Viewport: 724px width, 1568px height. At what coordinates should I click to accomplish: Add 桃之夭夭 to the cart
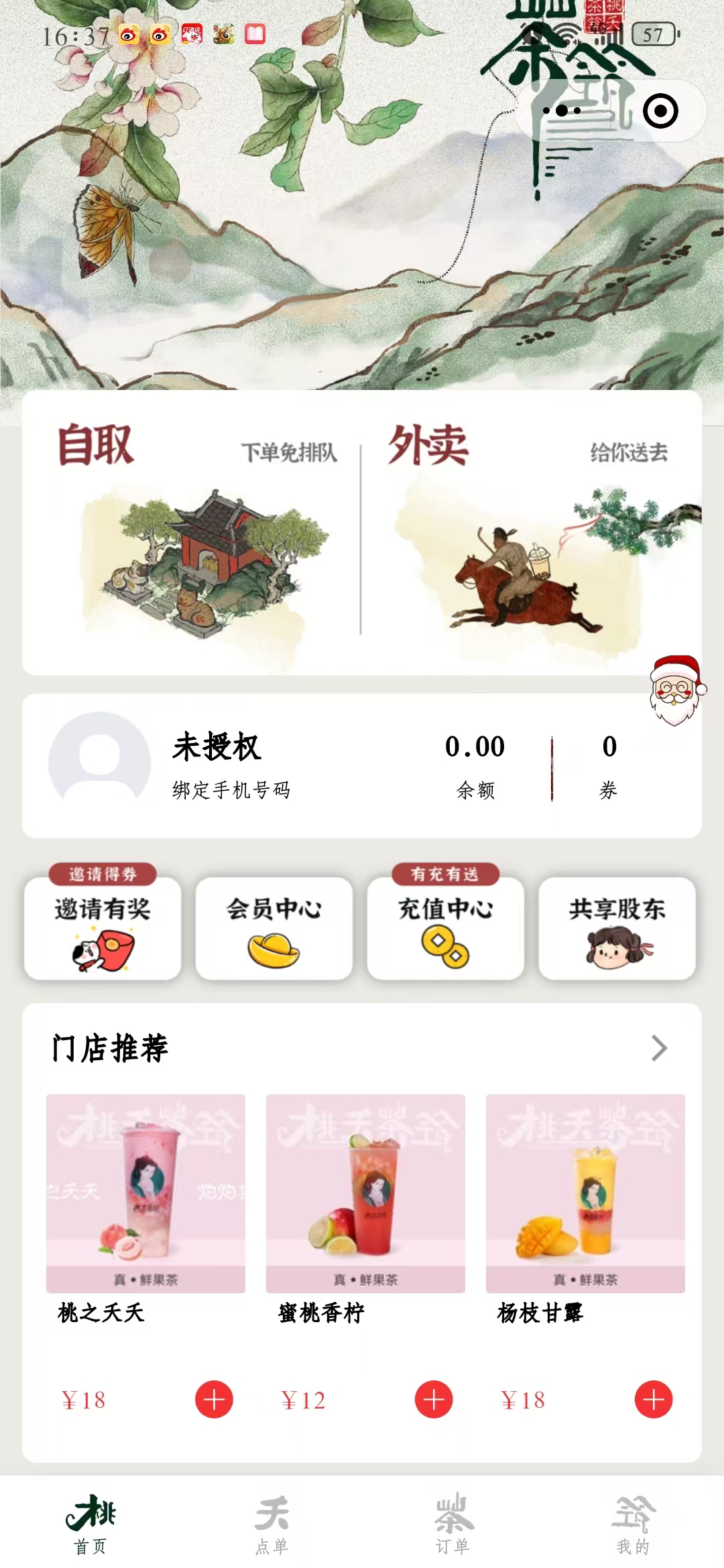tap(214, 1399)
